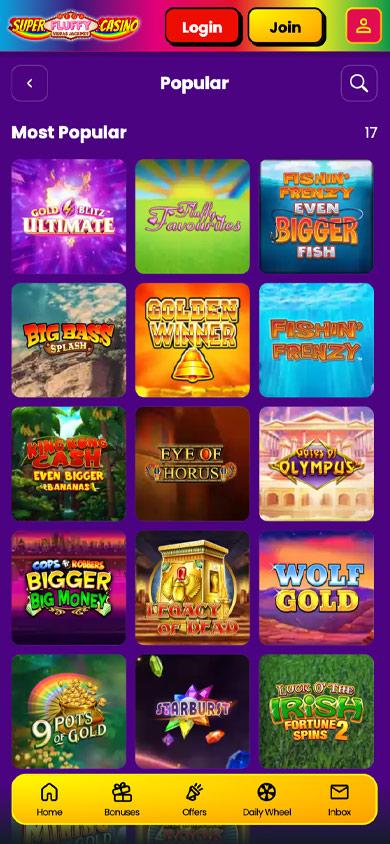Open the search magnifier icon
Screen dimensions: 390x844
(359, 83)
